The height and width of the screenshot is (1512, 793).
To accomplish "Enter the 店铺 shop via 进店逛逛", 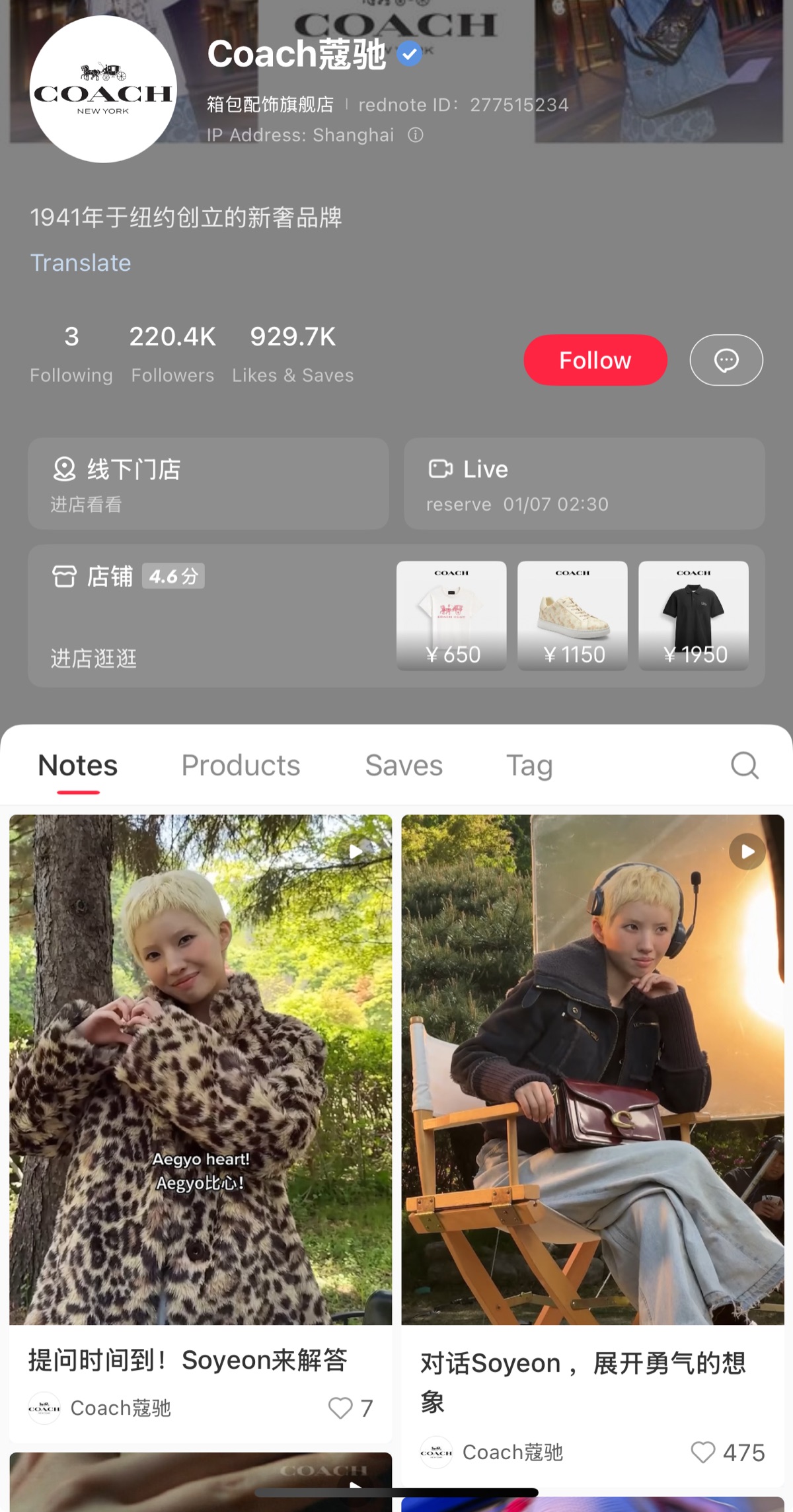I will point(94,658).
